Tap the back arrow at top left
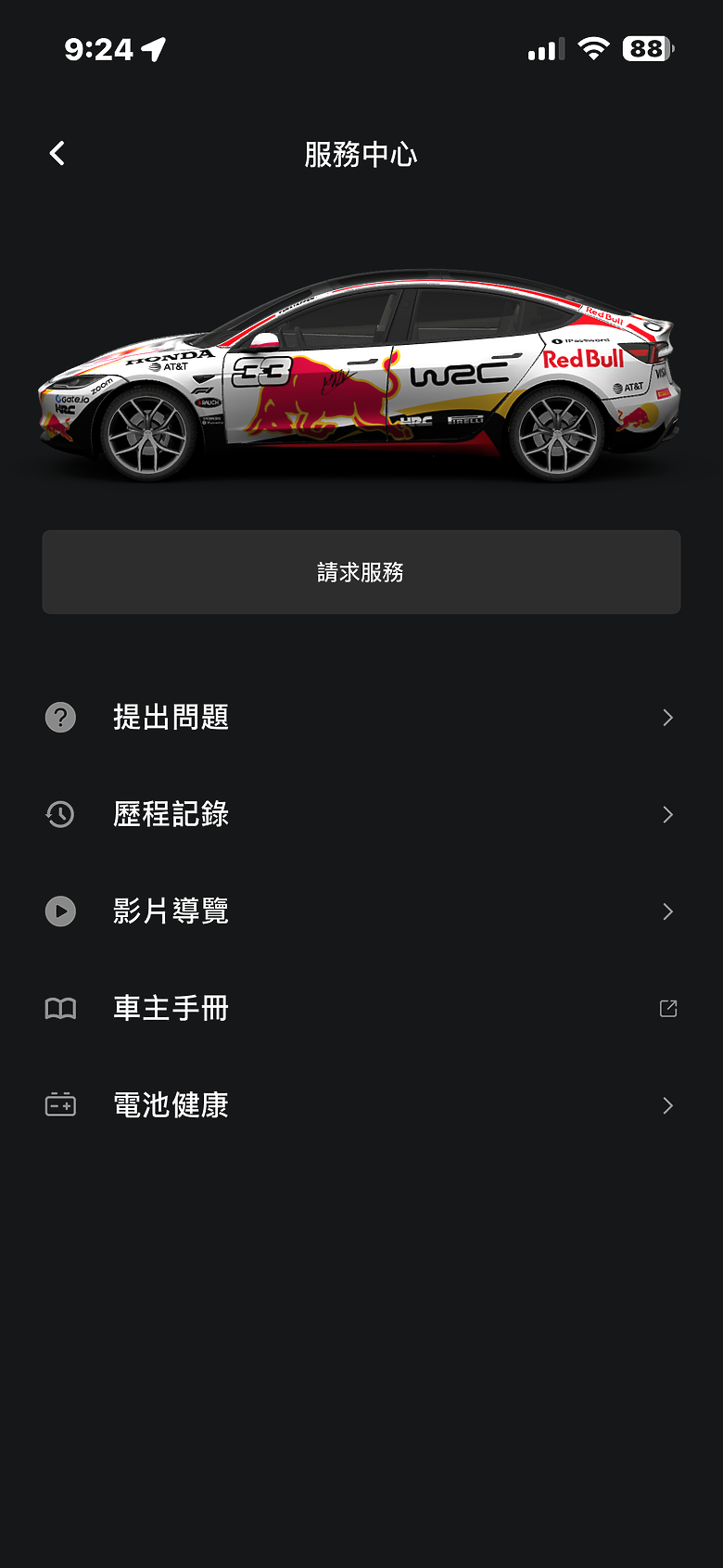Image resolution: width=723 pixels, height=1568 pixels. 57,153
